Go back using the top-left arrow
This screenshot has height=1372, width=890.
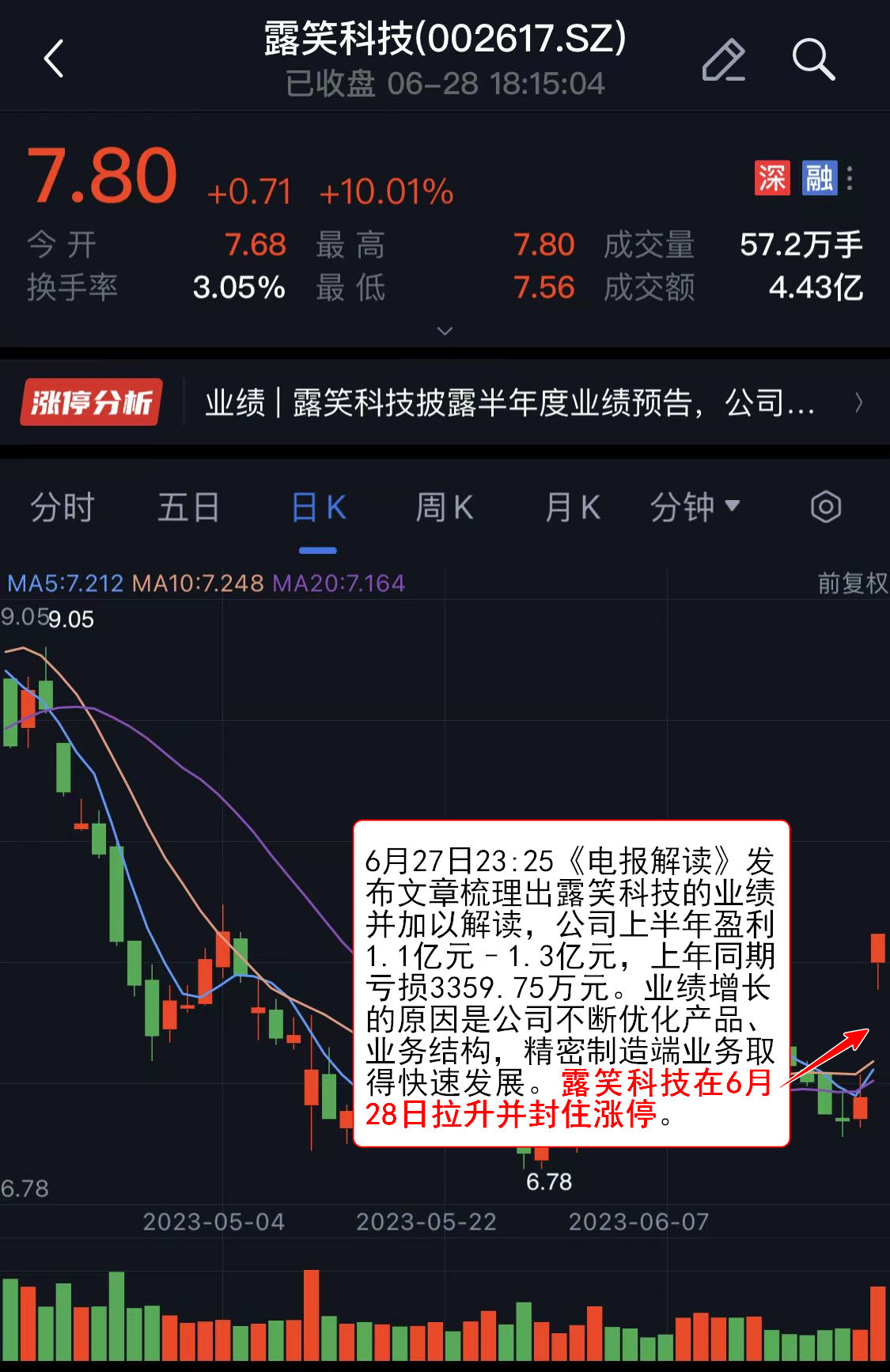[54, 59]
